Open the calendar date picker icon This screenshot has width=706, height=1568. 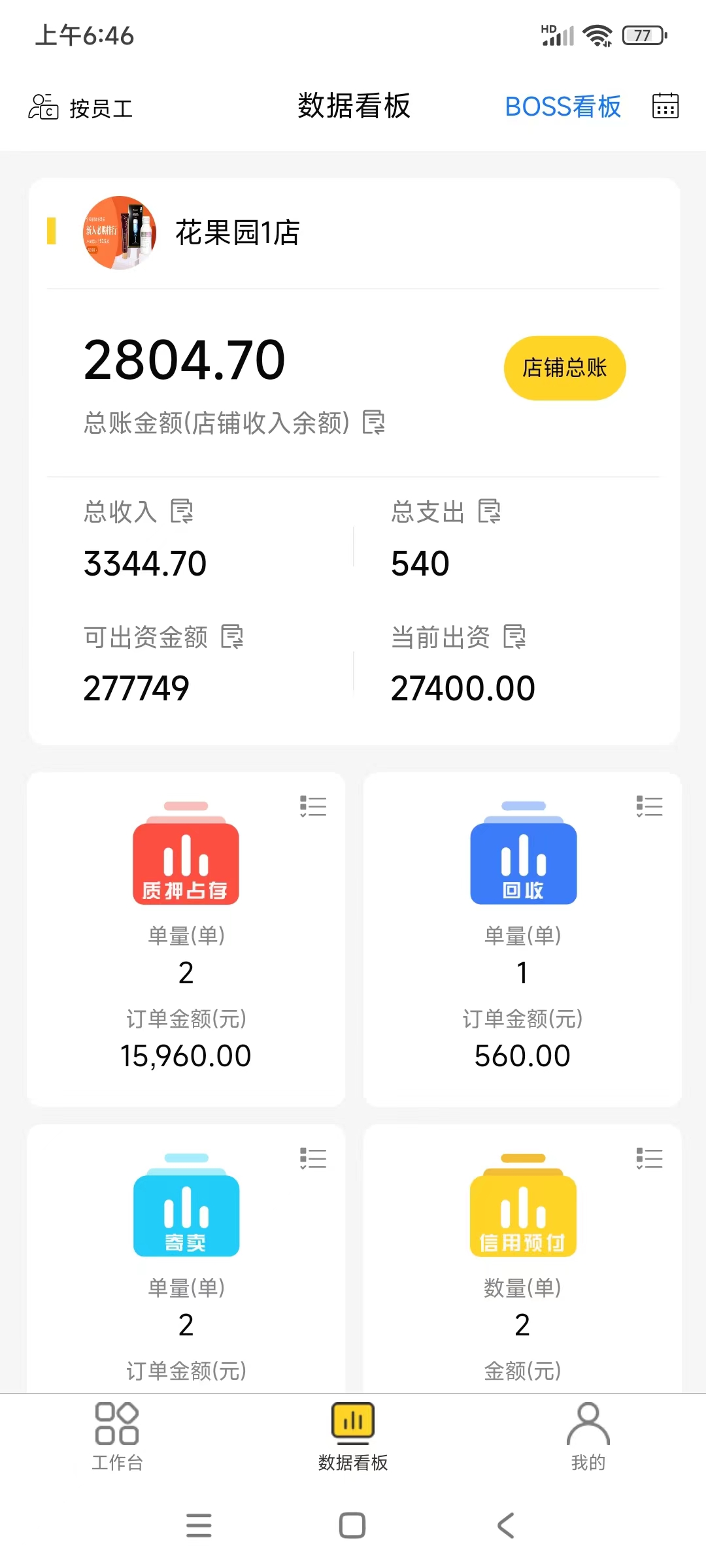click(665, 106)
